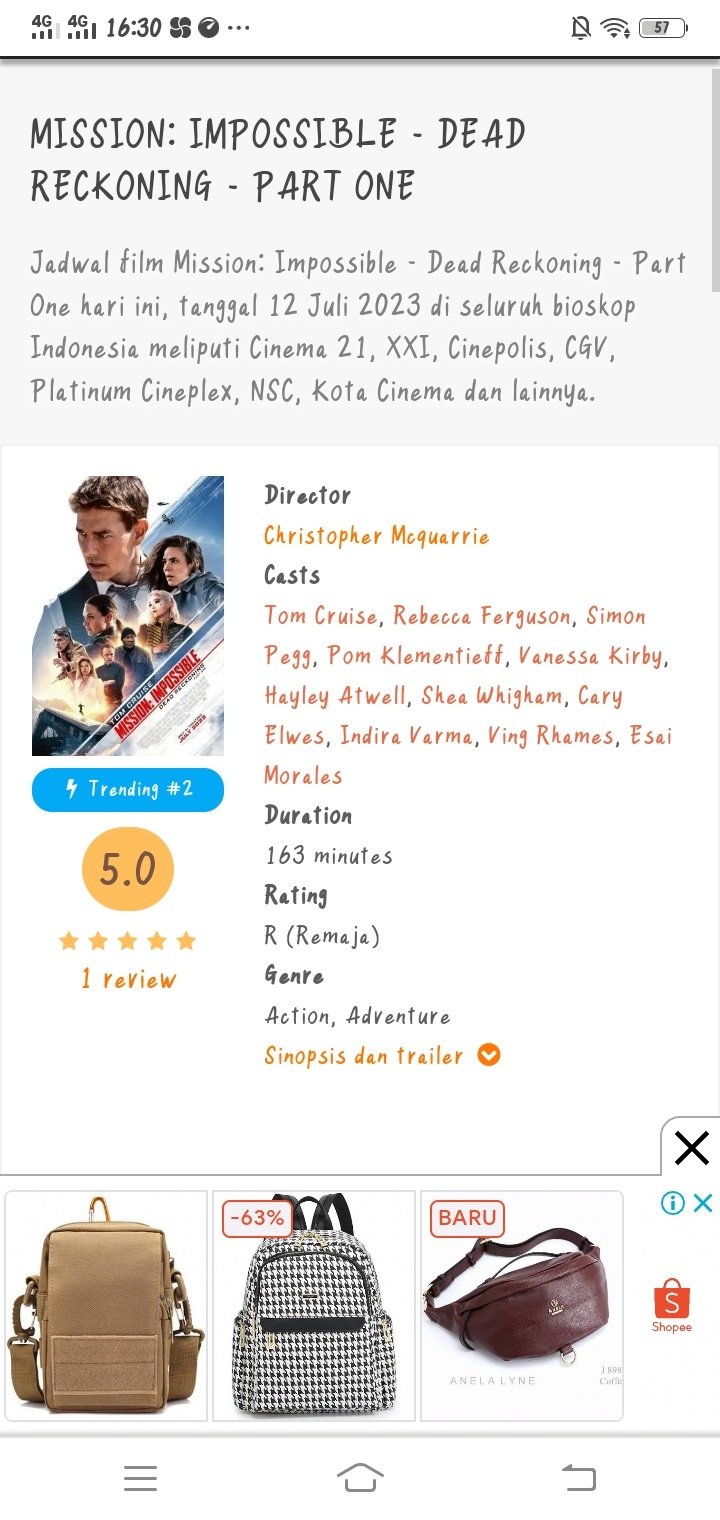The image size is (720, 1520).
Task: Open the Mission: Impossible movie poster
Action: click(128, 616)
